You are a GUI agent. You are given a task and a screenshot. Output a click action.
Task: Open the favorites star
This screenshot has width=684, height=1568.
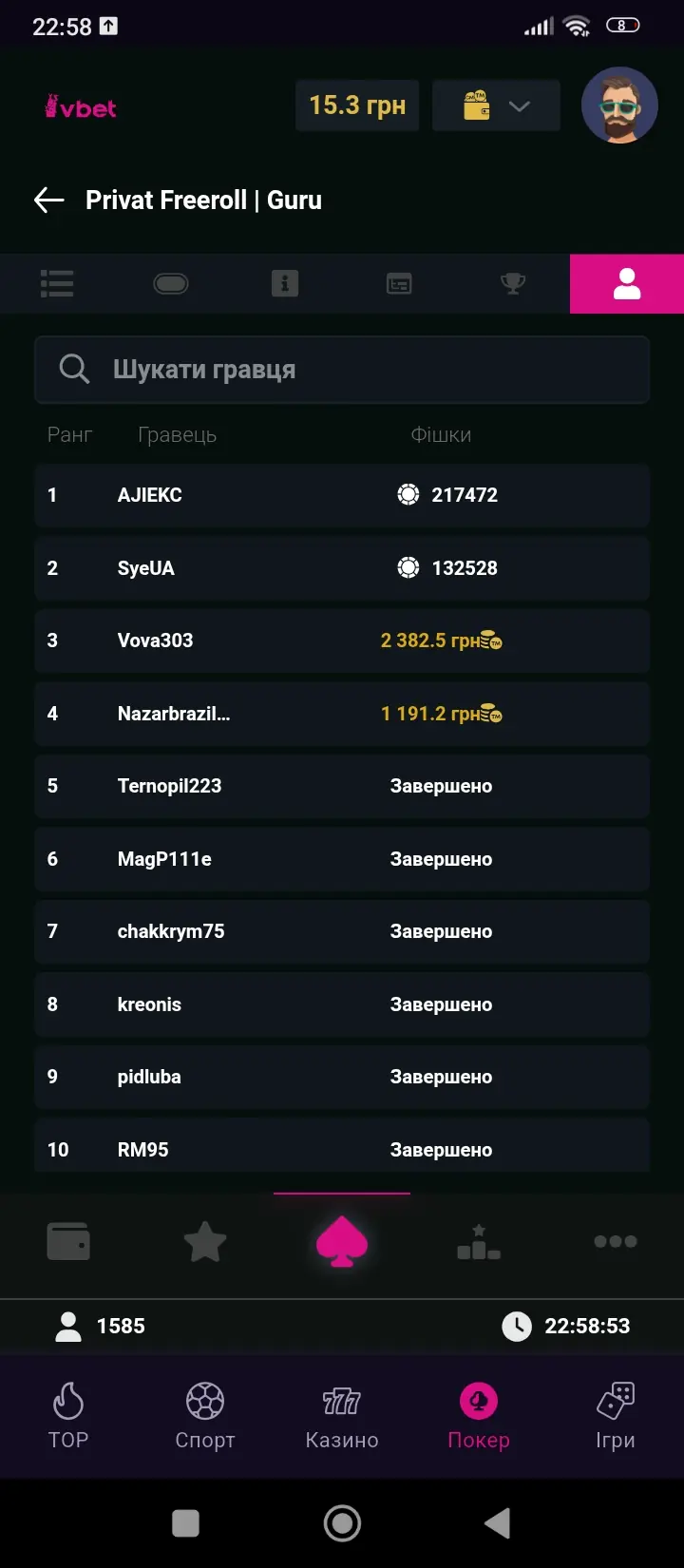[x=205, y=1241]
